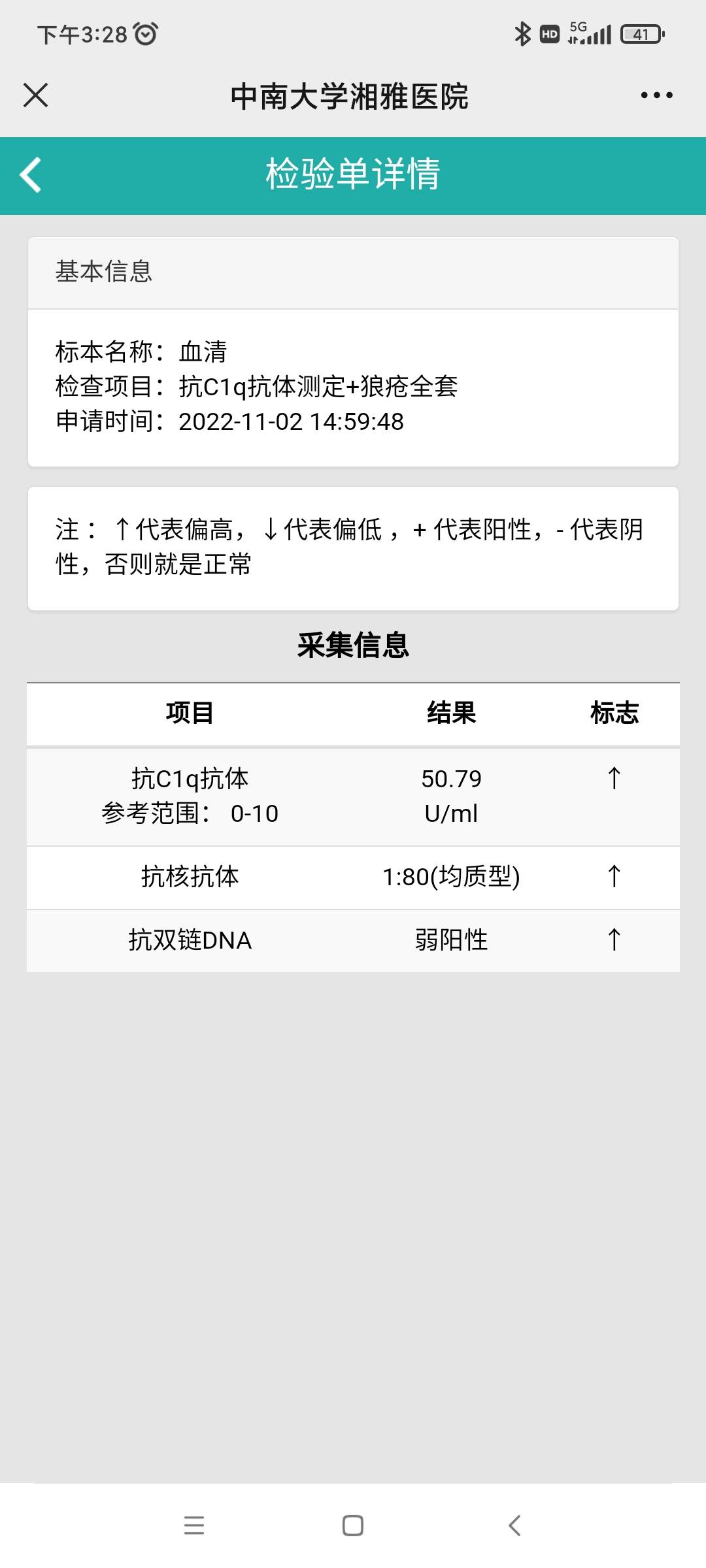Tap the Bluetooth icon in status bar
706x1568 pixels.
click(522, 33)
